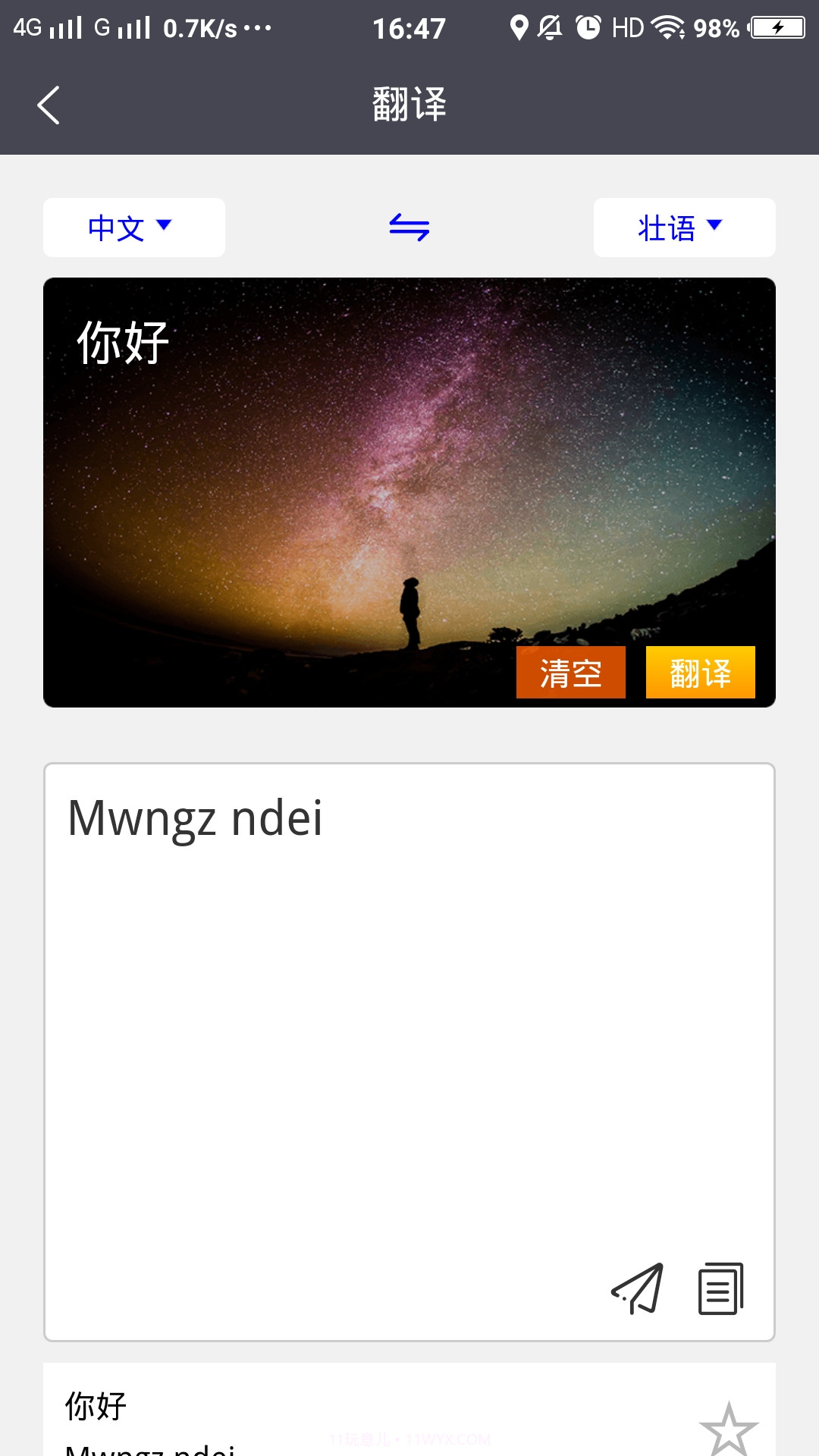Expand the dropdown arrow next to 中文
This screenshot has width=819, height=1456.
coord(165,225)
